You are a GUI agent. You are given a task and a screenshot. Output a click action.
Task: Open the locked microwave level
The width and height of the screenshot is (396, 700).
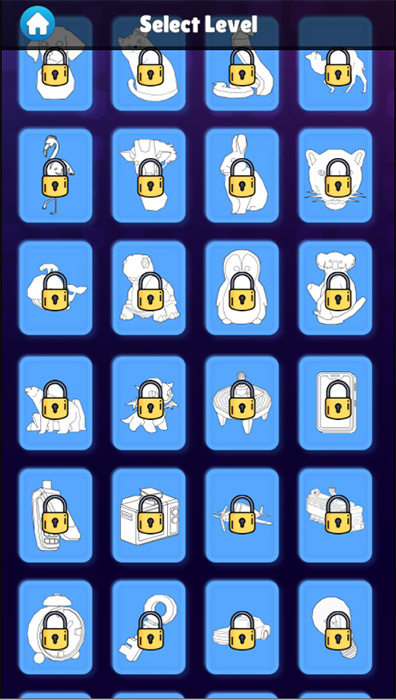149,515
